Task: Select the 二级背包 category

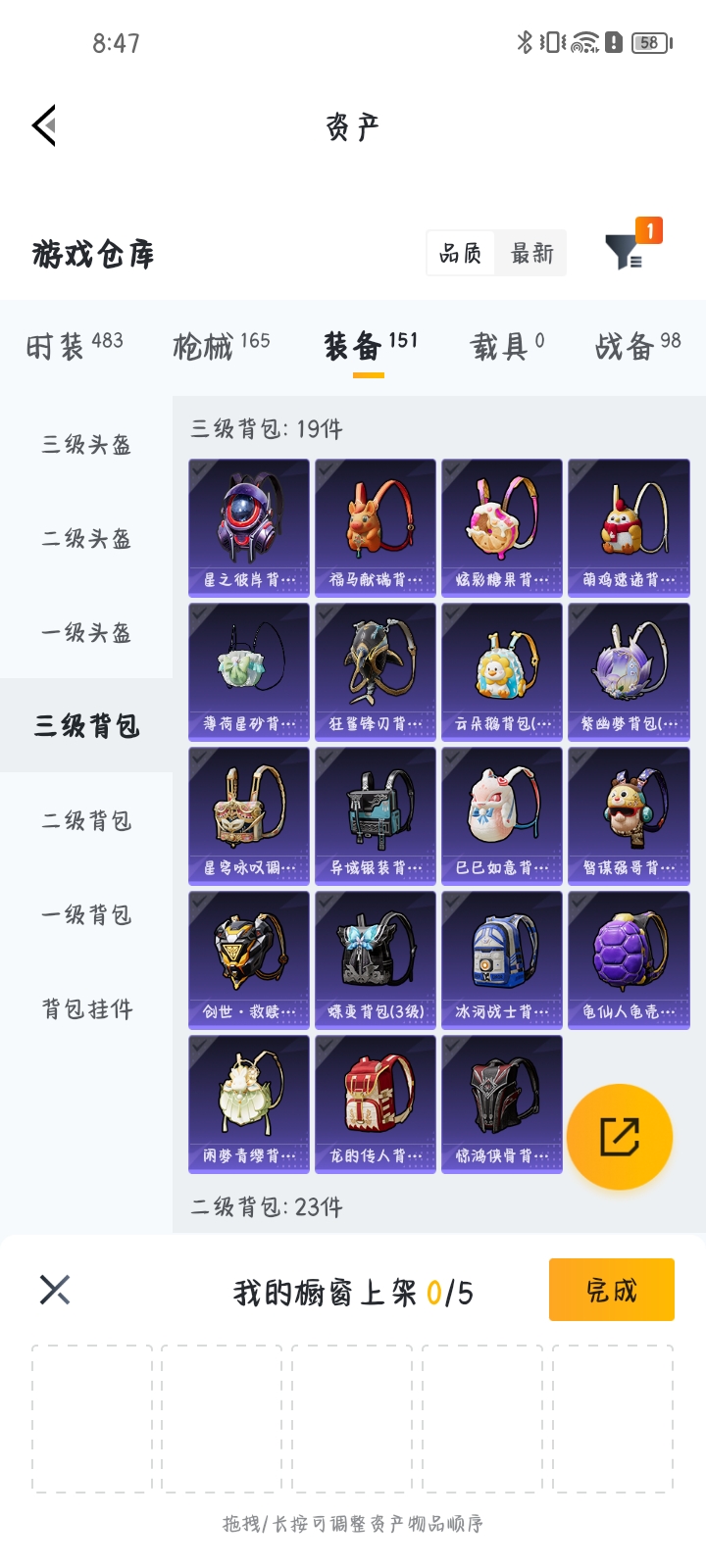Action: tap(86, 821)
